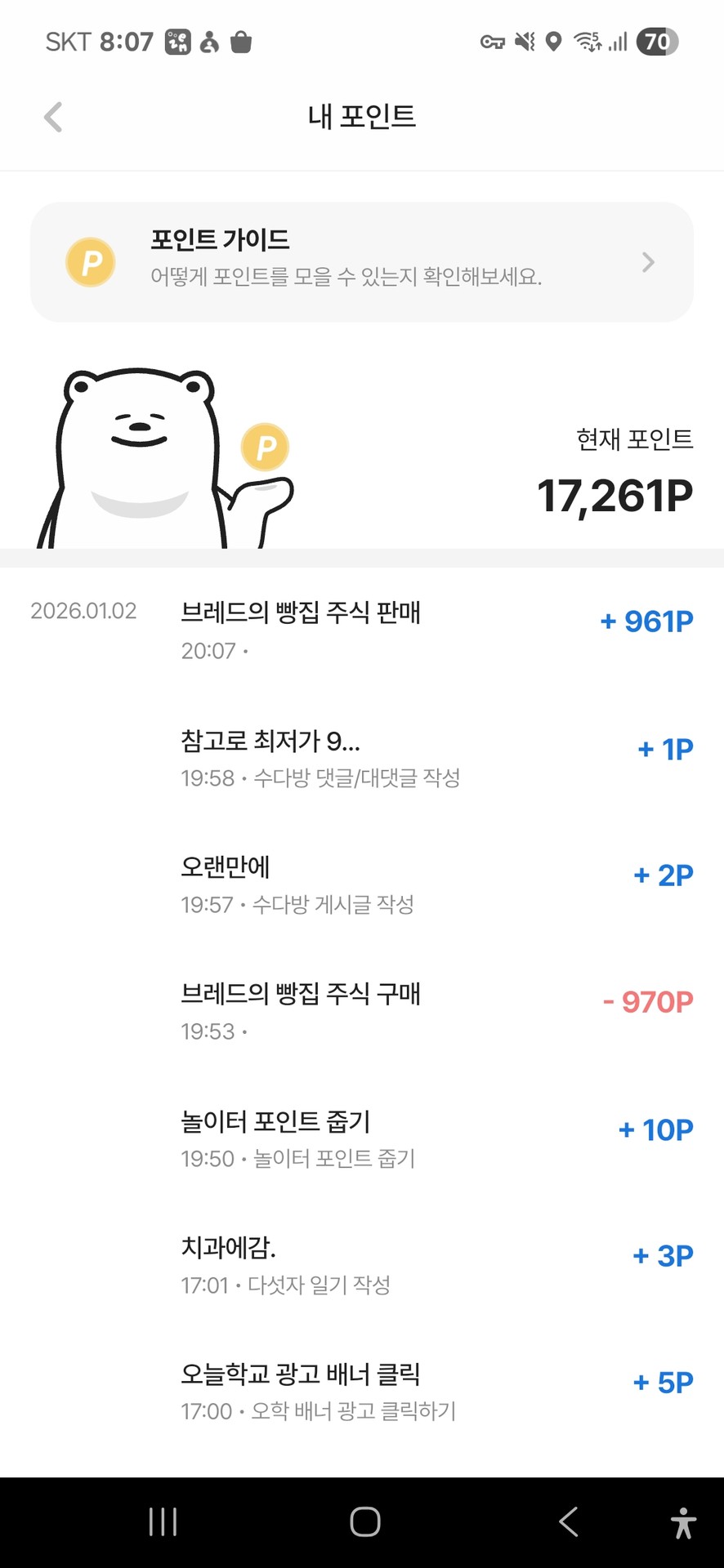The width and height of the screenshot is (724, 1568).
Task: Tap the yellow P coin icon in guide card
Action: (90, 261)
